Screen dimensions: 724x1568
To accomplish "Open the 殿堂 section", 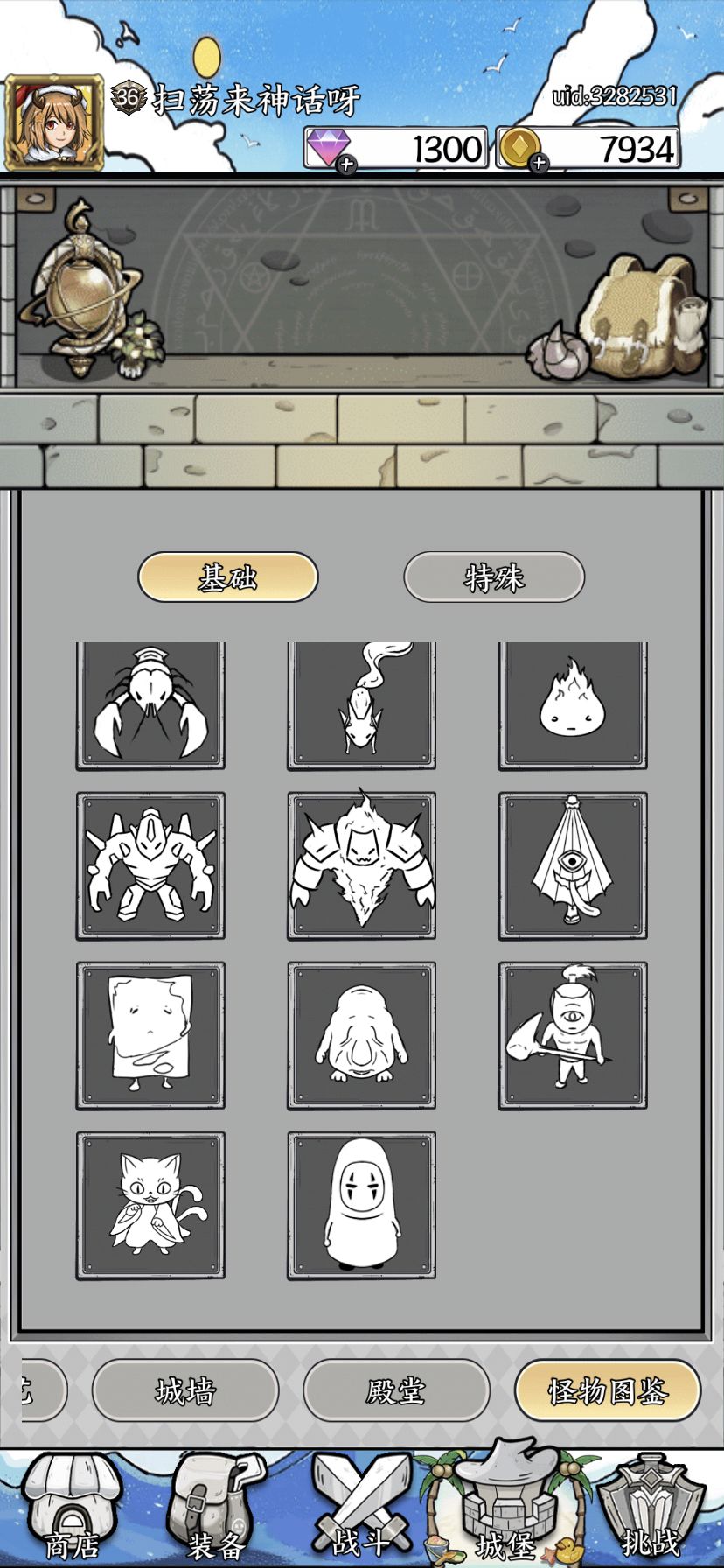I will 396,1390.
